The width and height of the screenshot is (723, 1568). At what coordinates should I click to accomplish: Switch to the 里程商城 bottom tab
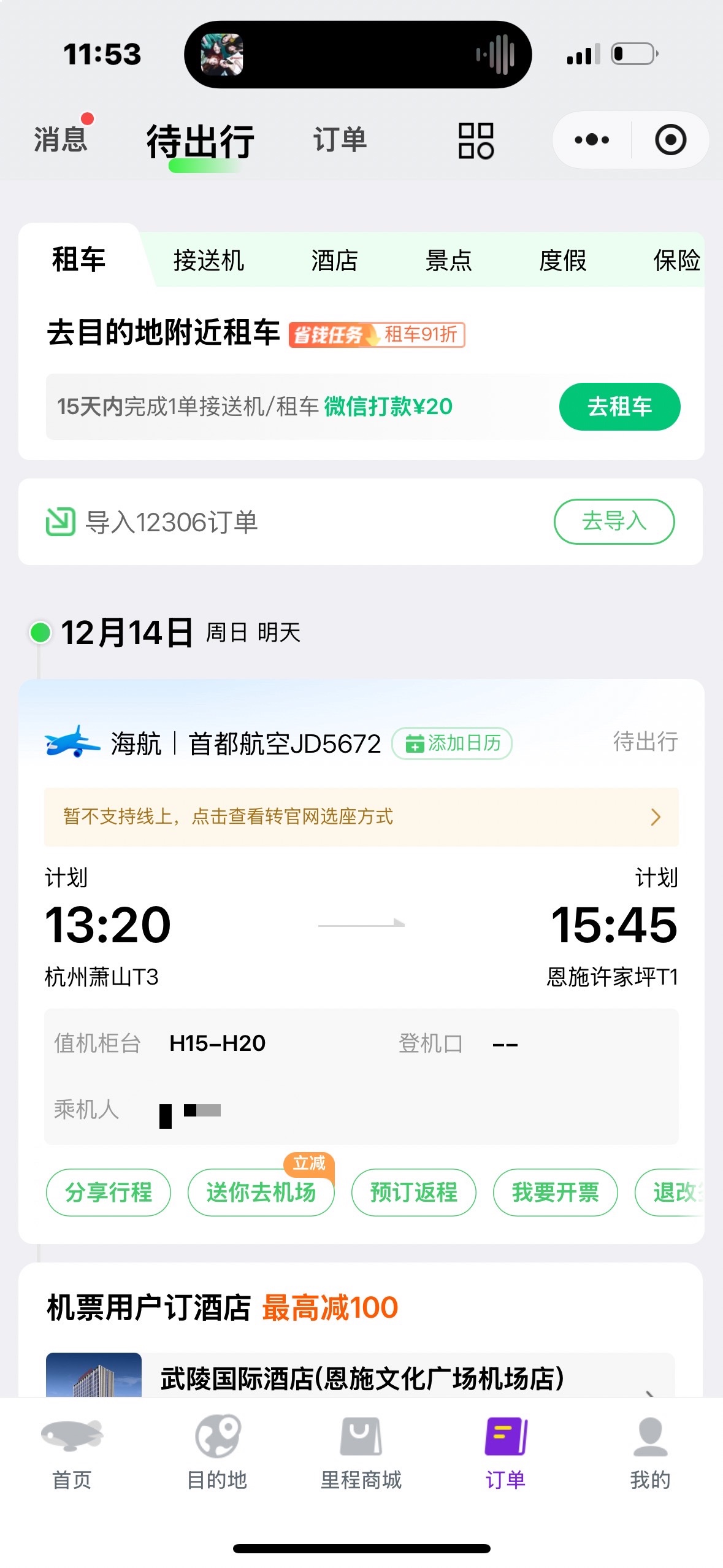click(361, 1452)
